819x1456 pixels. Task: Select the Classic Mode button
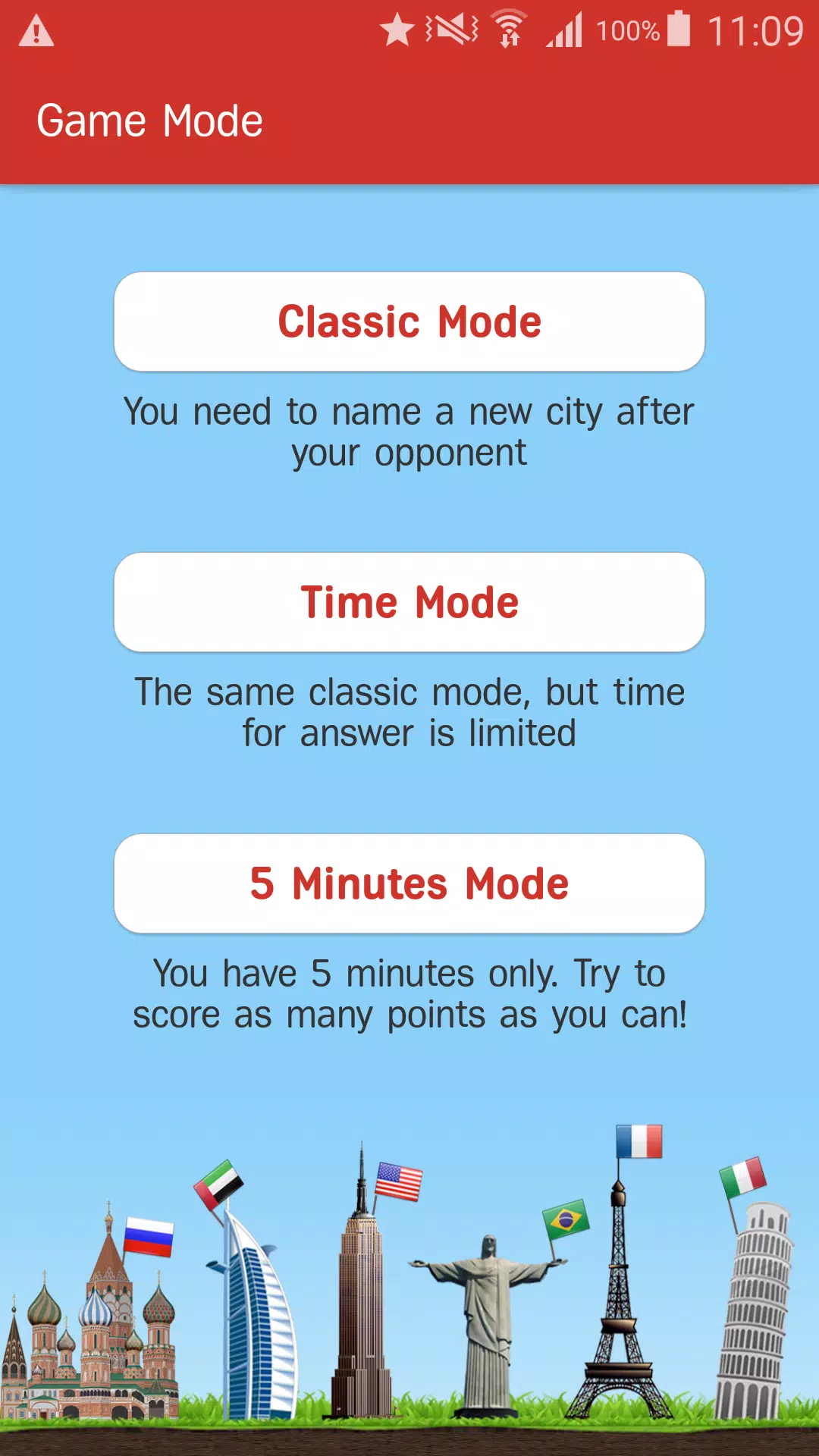pyautogui.click(x=409, y=322)
